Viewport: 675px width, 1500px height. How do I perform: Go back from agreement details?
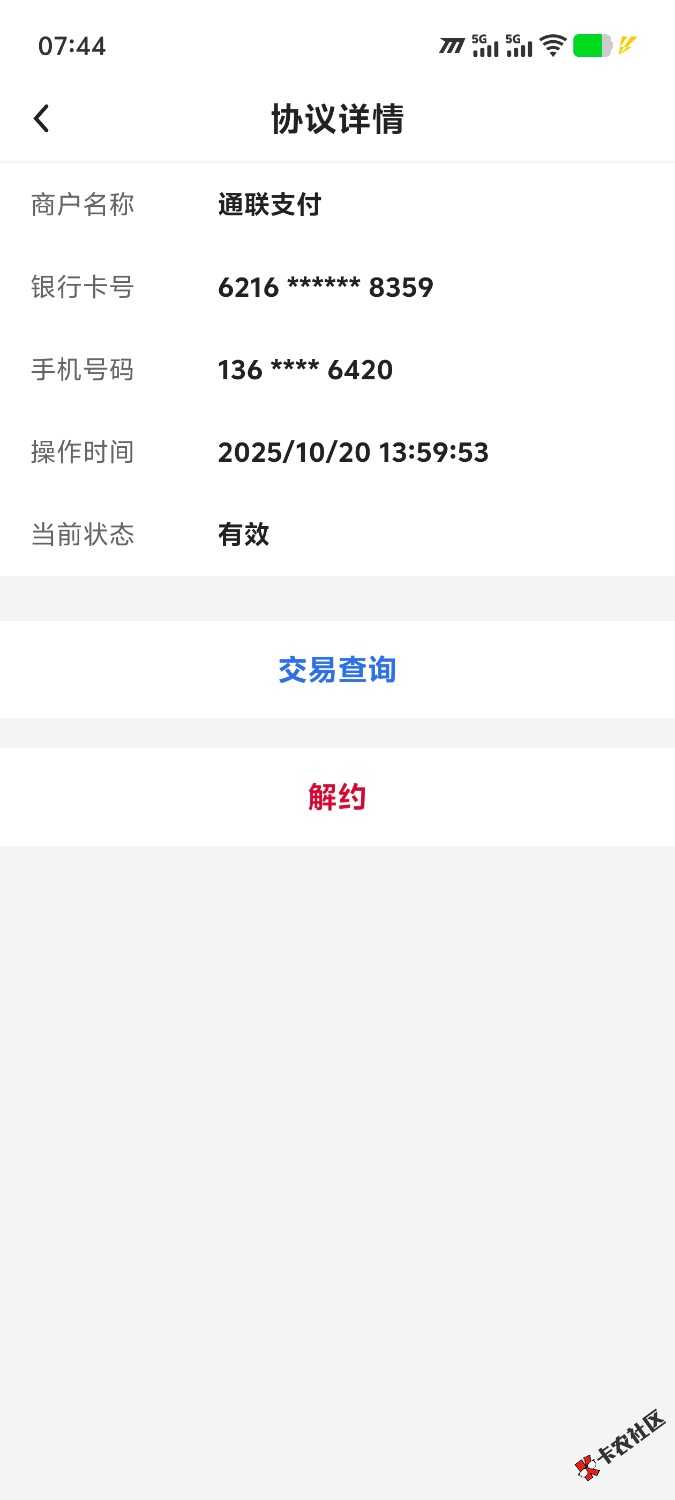[x=41, y=119]
